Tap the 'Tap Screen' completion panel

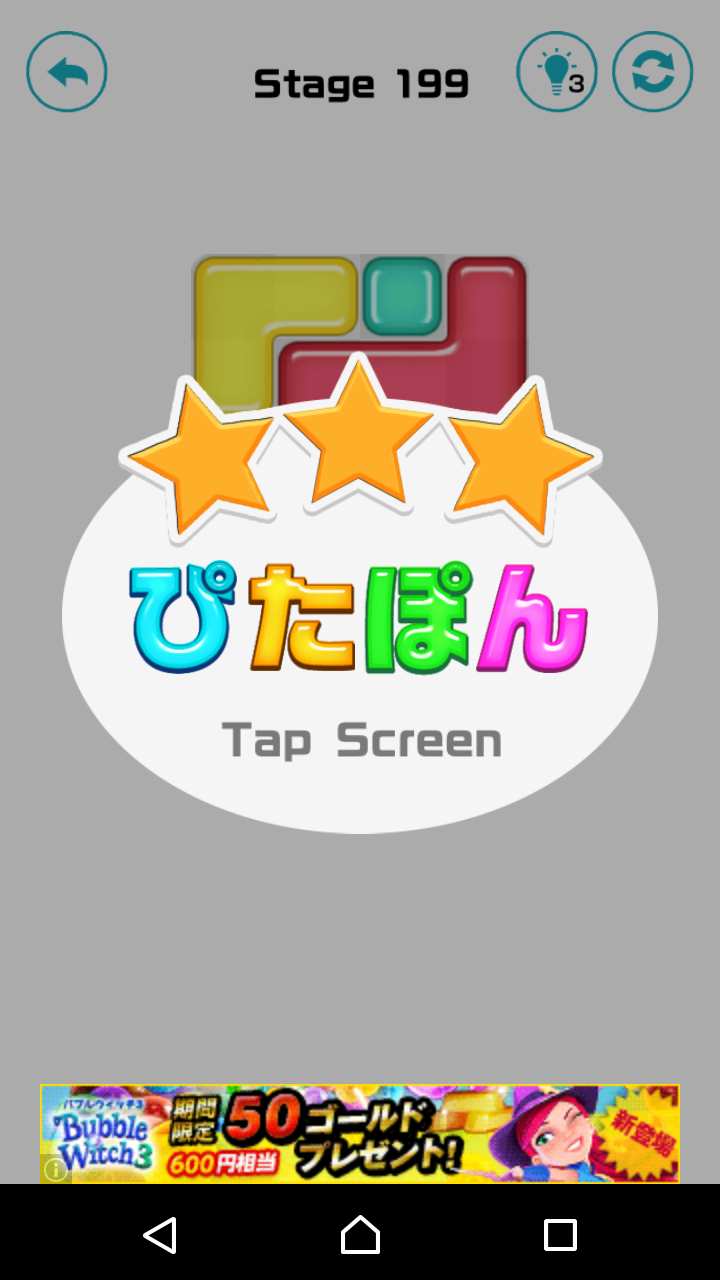360,740
